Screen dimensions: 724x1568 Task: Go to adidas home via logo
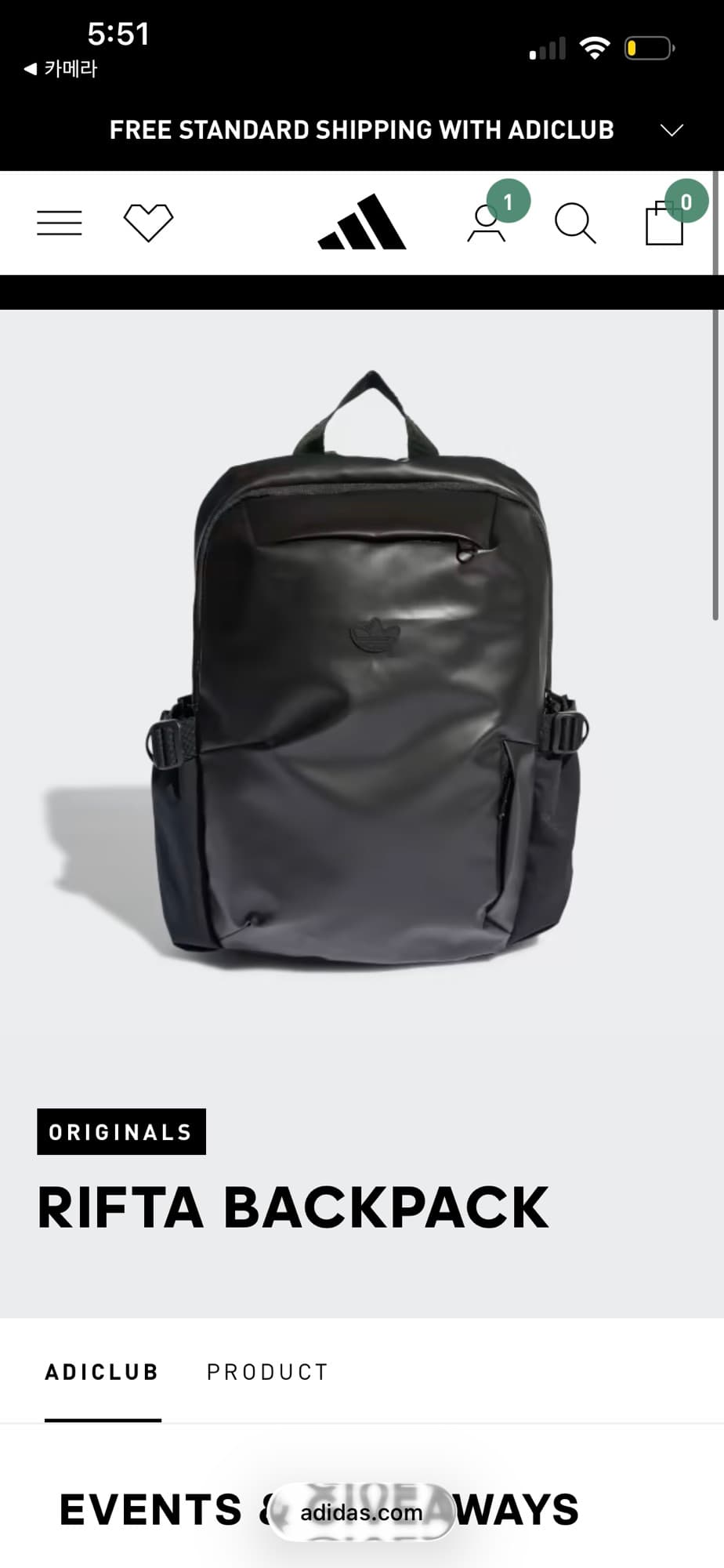coord(362,223)
